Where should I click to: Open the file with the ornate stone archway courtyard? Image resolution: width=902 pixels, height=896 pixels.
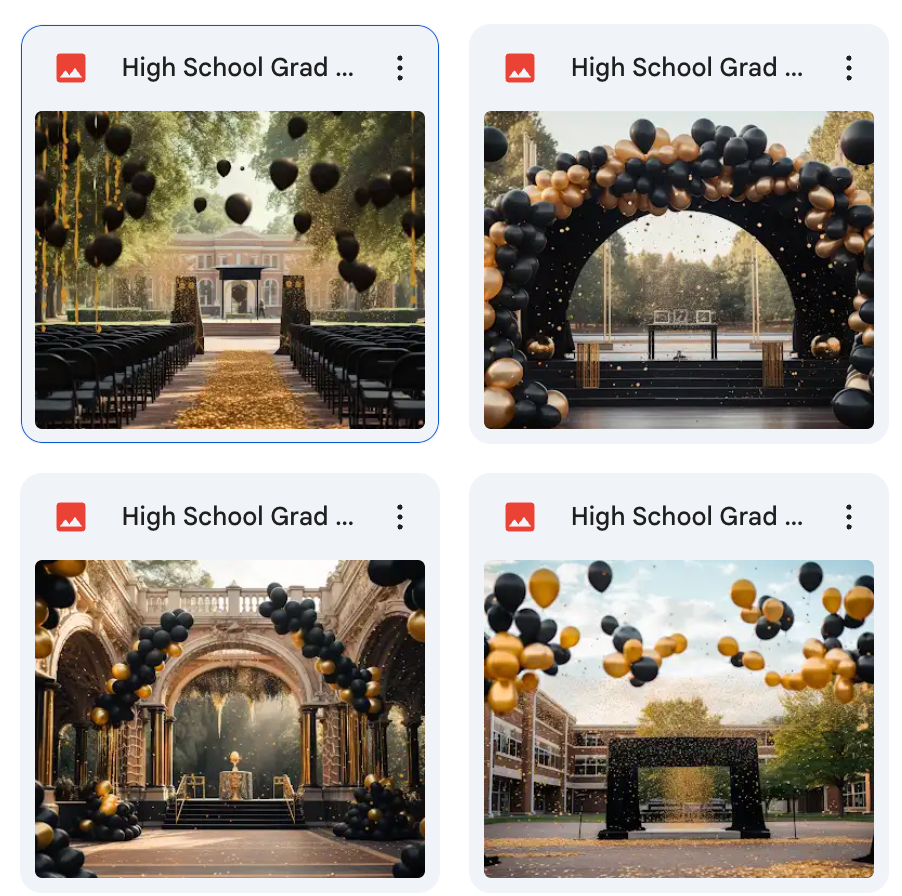(x=230, y=719)
